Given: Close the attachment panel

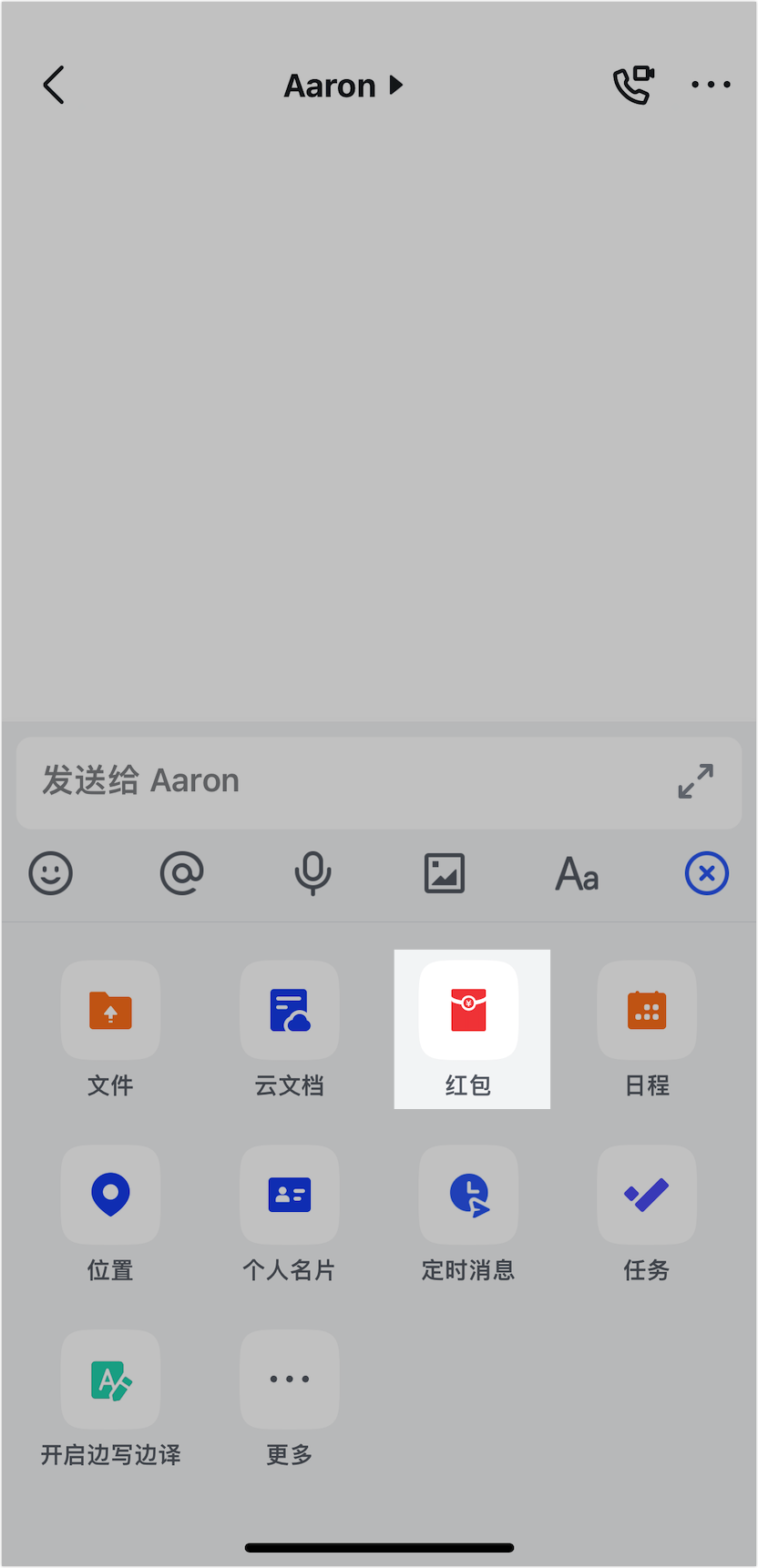Looking at the screenshot, I should coord(707,874).
